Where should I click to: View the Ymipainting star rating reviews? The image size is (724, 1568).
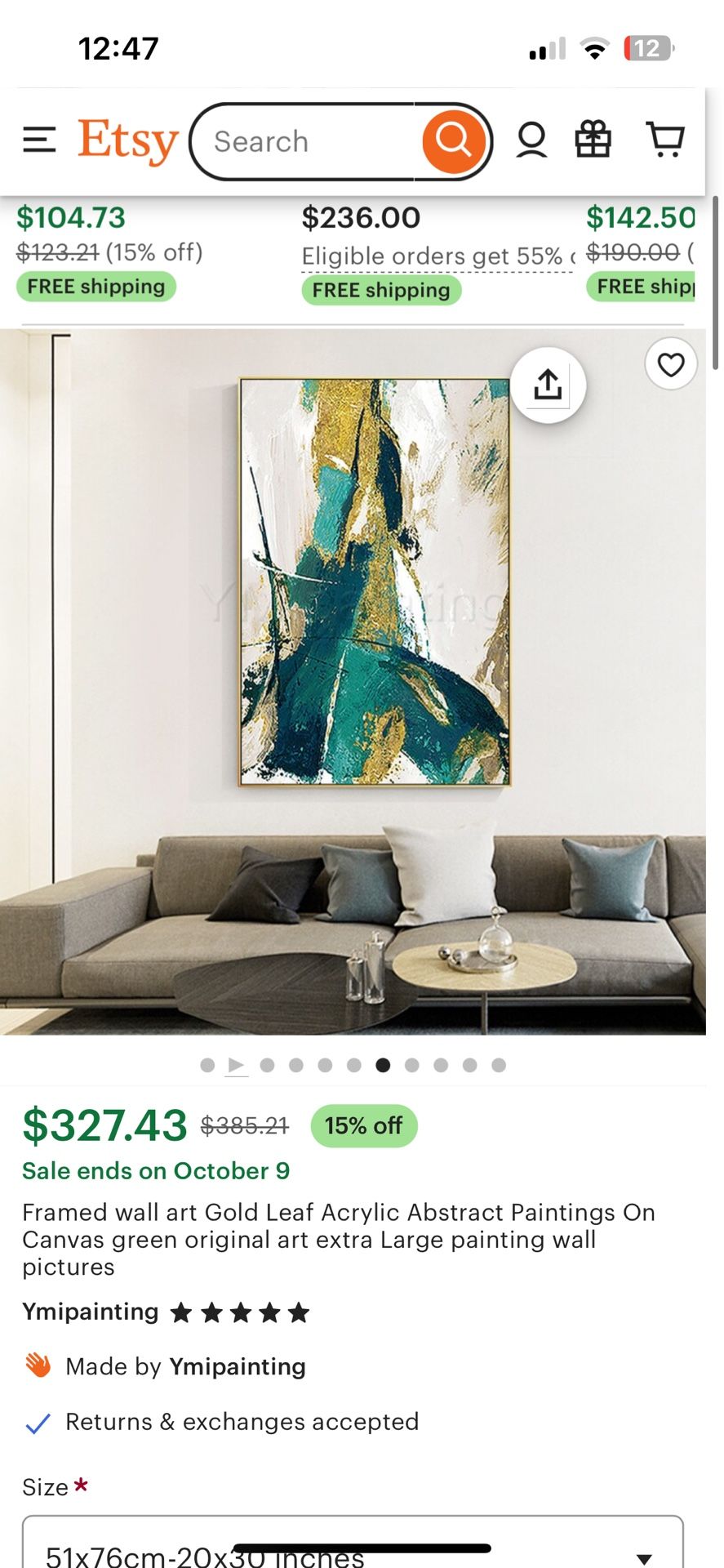240,1313
